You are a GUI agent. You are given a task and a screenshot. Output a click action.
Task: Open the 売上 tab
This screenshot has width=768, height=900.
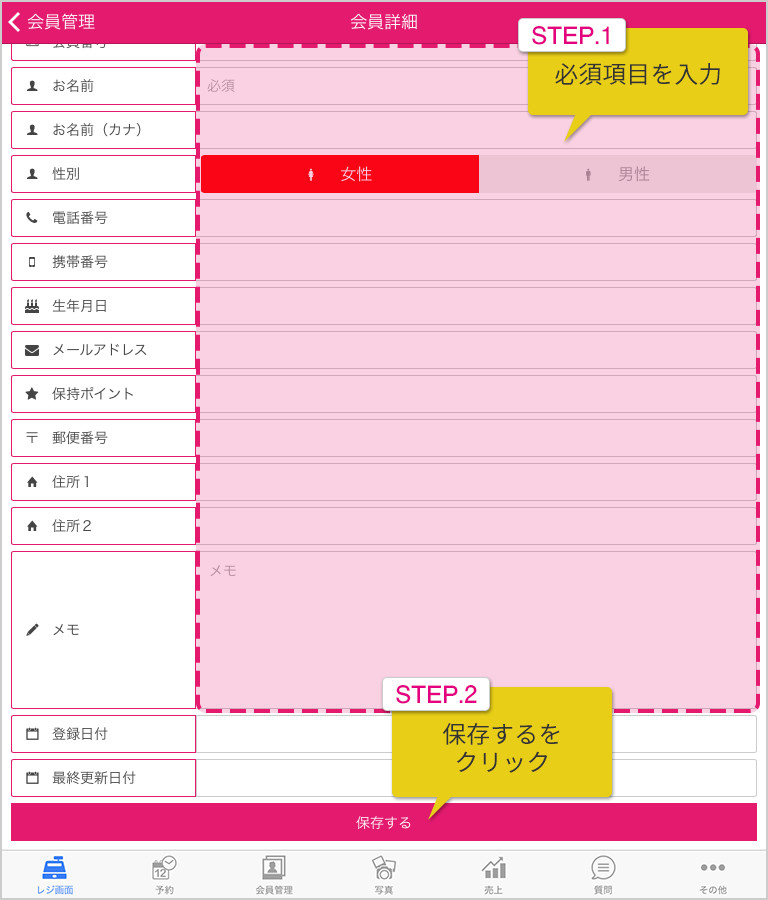click(x=494, y=875)
